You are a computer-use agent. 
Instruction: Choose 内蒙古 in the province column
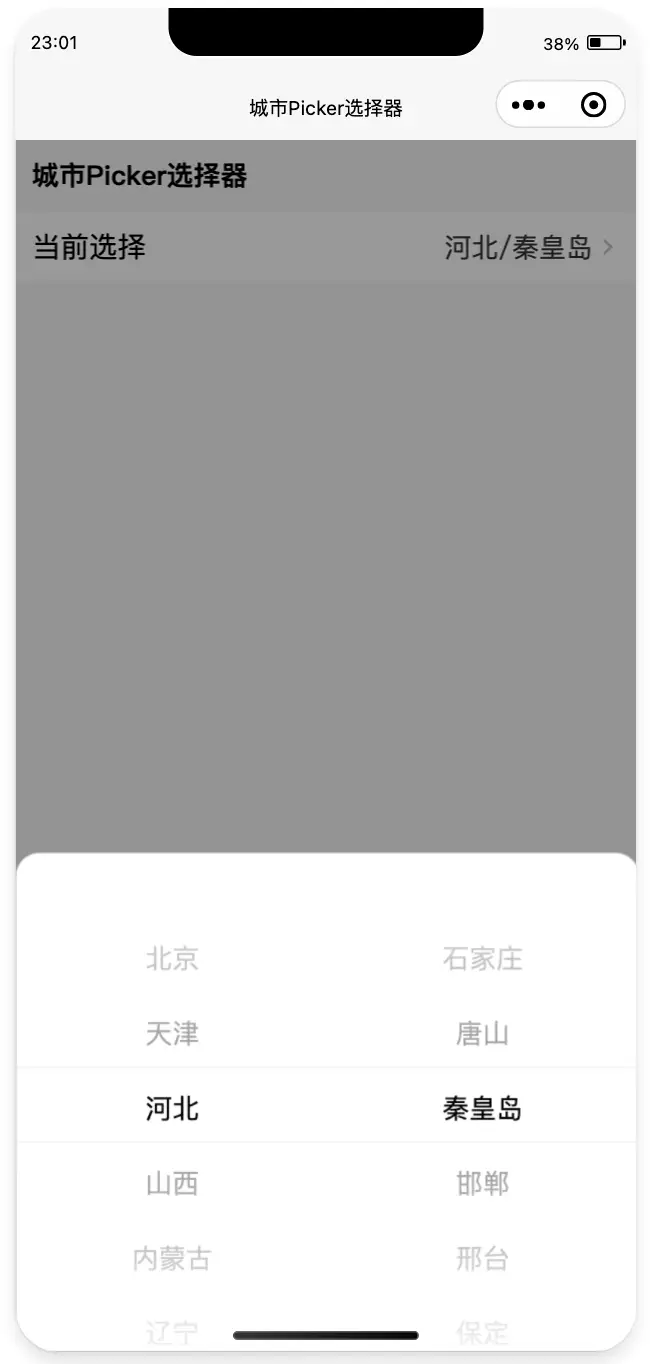(172, 1258)
